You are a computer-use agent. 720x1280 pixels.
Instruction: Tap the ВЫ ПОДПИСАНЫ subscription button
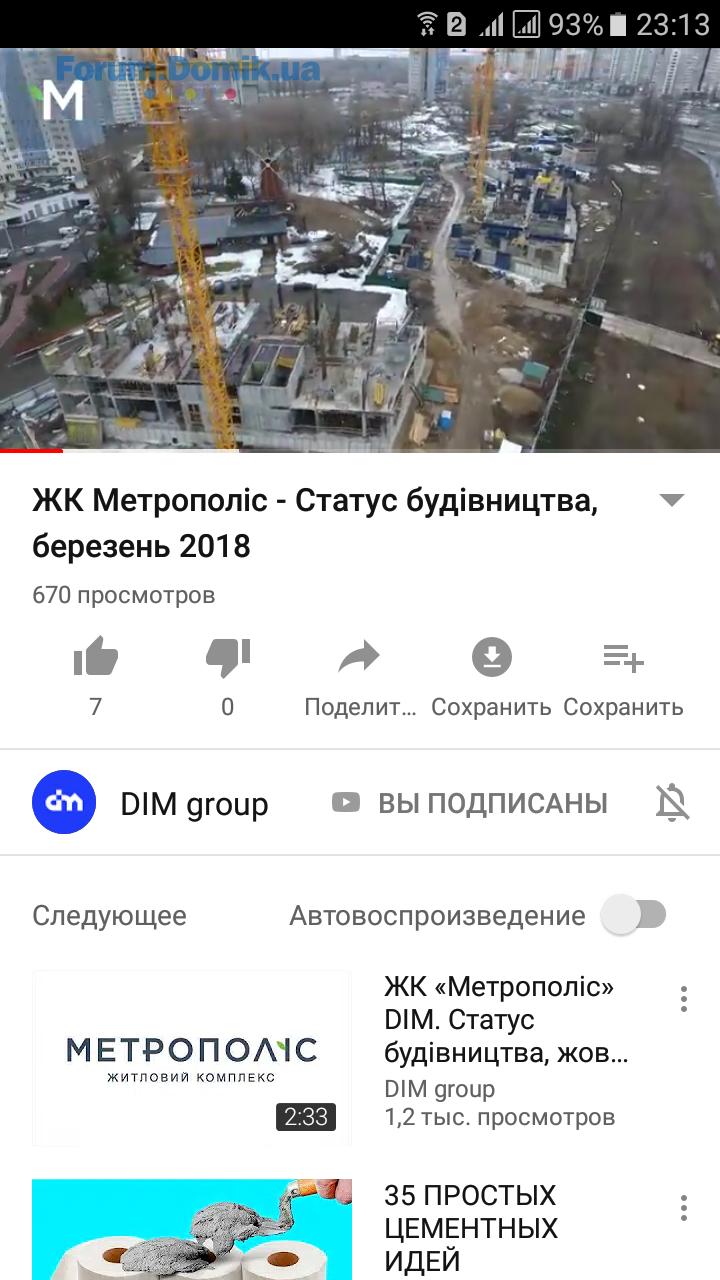[x=470, y=803]
